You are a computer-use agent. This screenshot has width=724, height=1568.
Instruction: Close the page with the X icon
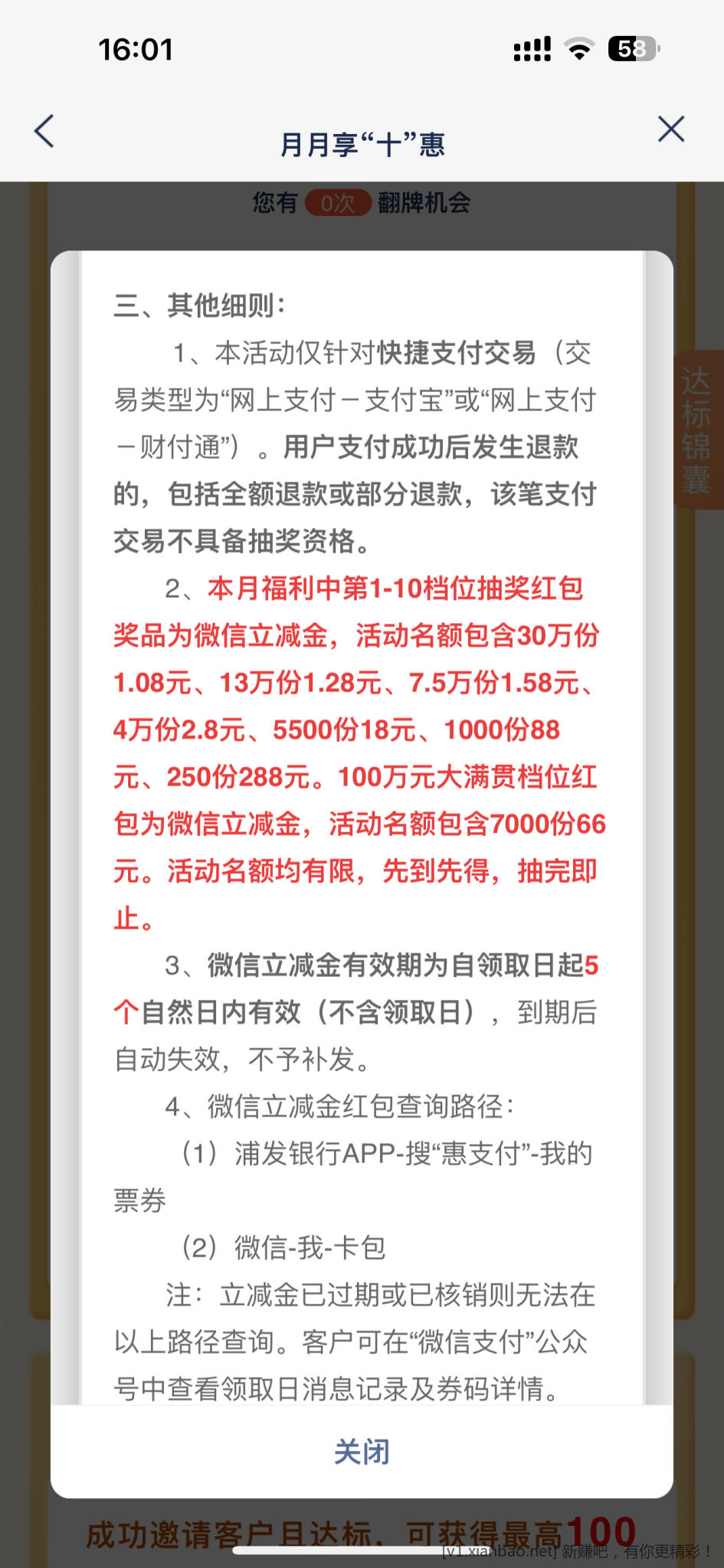(670, 129)
